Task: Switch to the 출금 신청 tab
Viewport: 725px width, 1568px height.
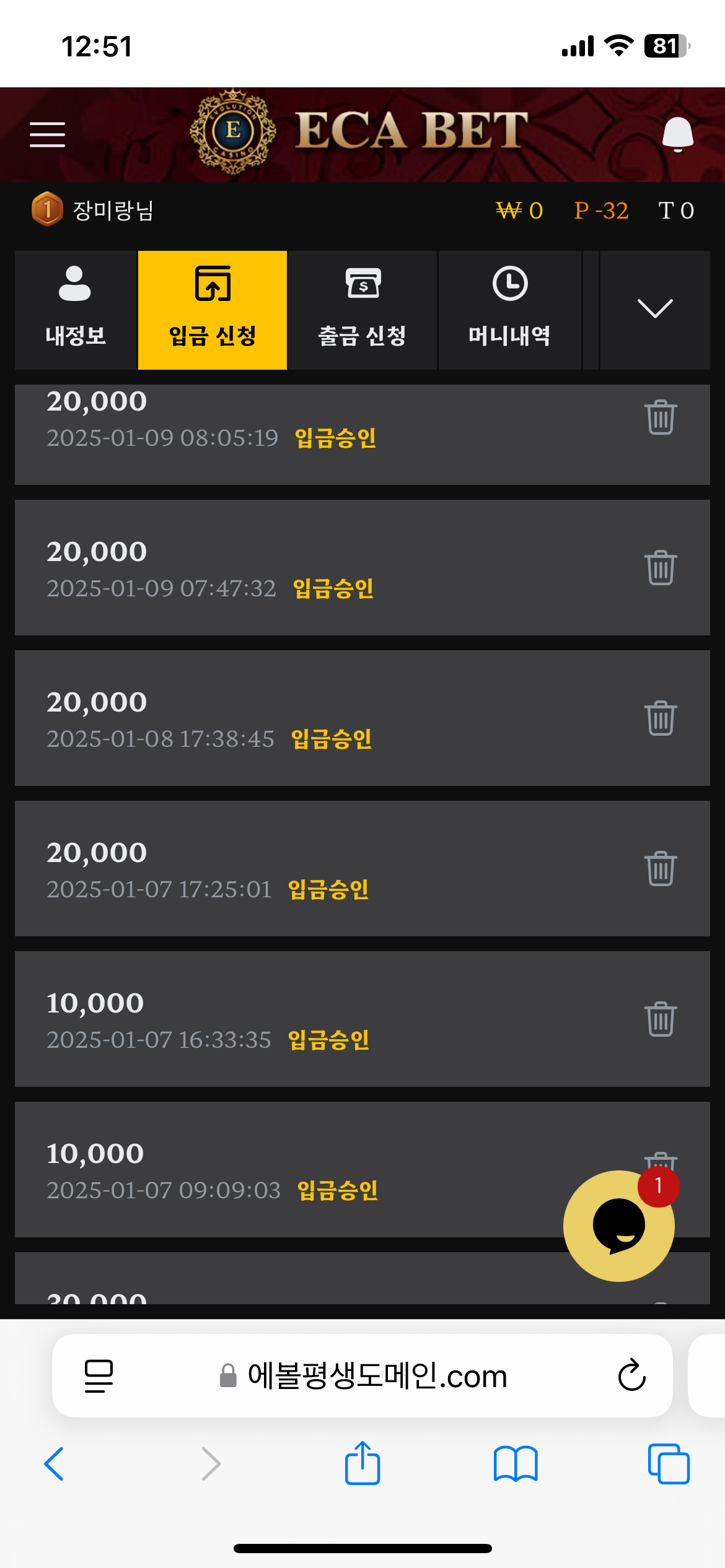Action: [x=362, y=310]
